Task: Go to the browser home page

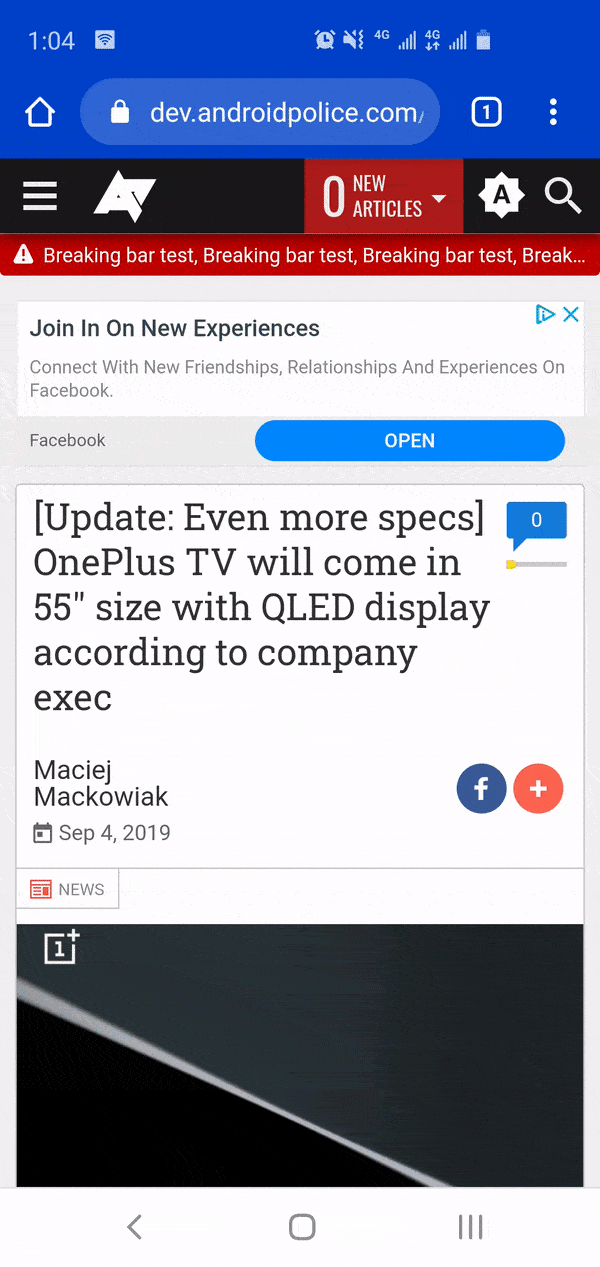Action: coord(40,112)
